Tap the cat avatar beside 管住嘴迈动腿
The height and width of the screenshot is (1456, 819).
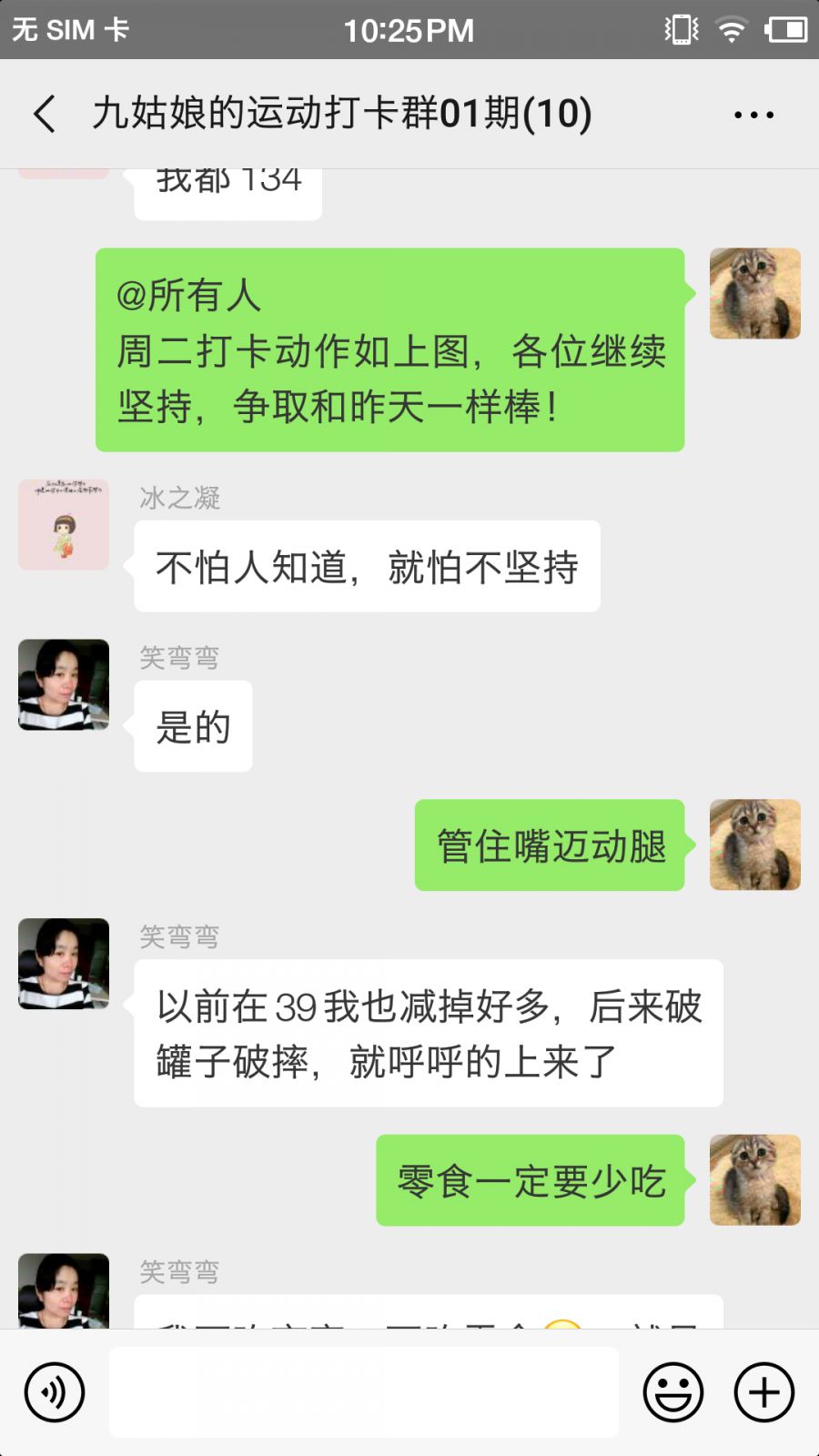754,844
